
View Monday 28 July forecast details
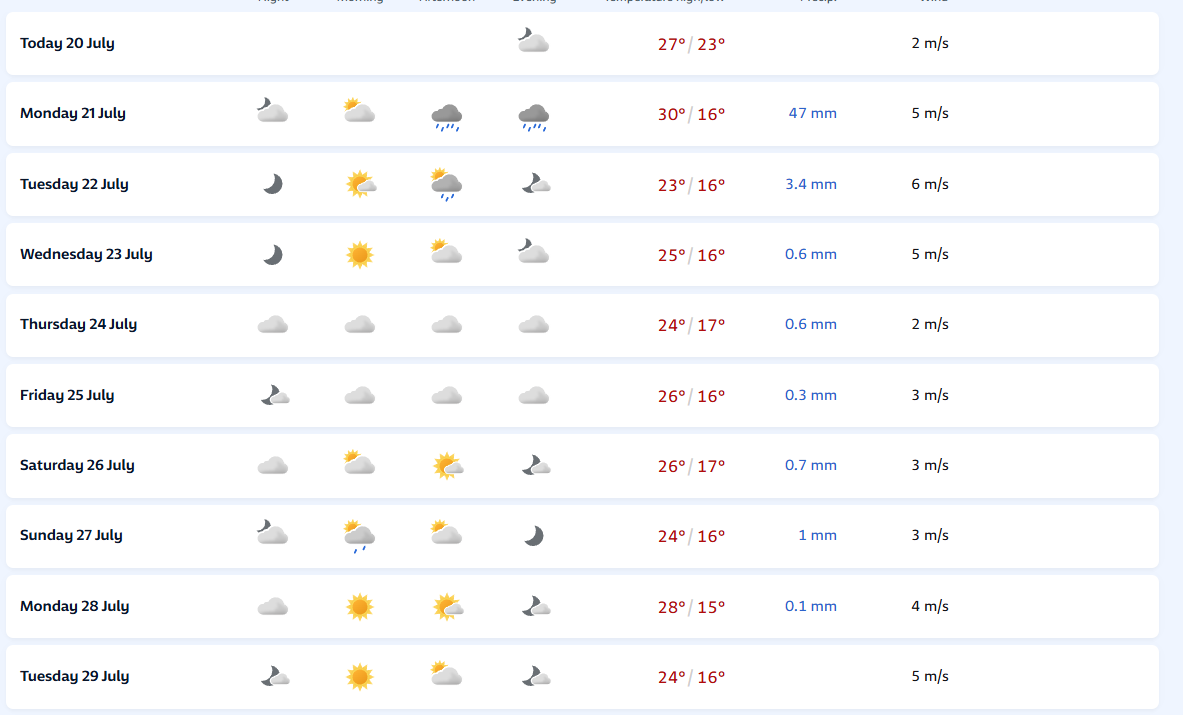(74, 606)
